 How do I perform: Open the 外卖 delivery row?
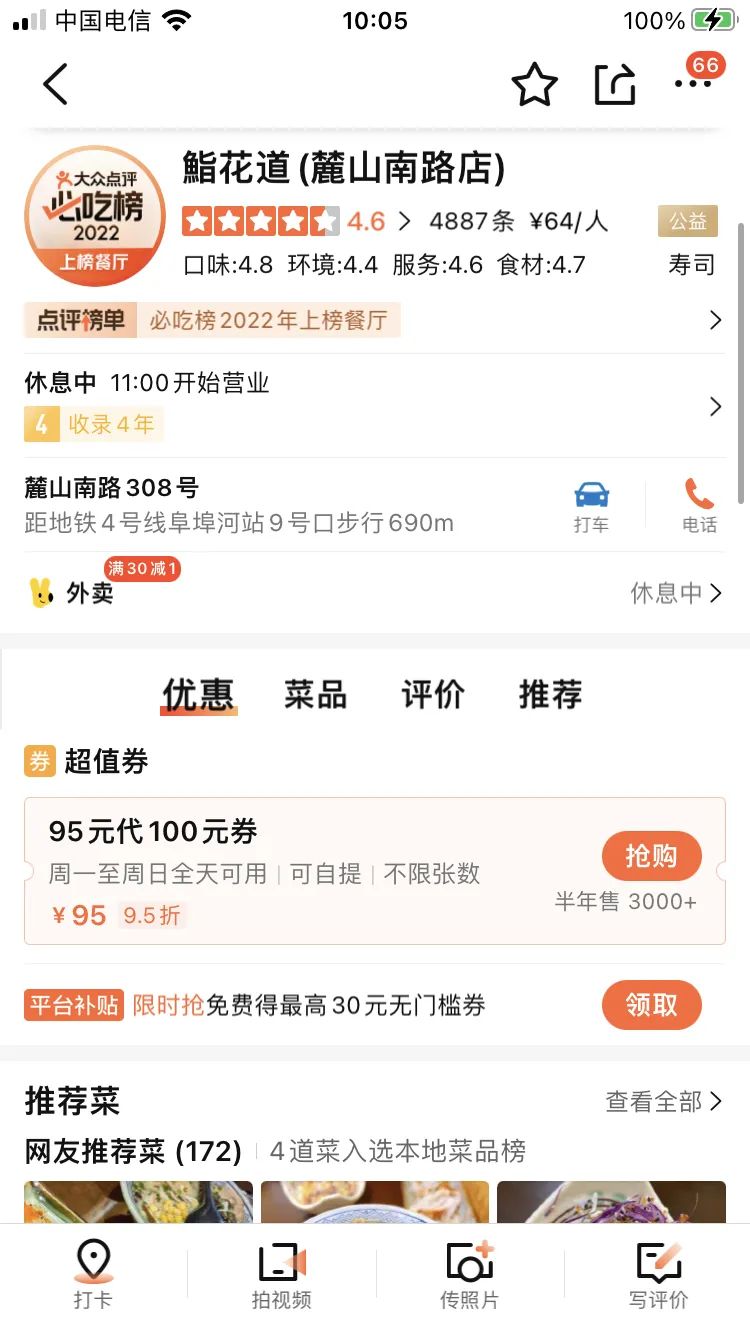coord(374,593)
